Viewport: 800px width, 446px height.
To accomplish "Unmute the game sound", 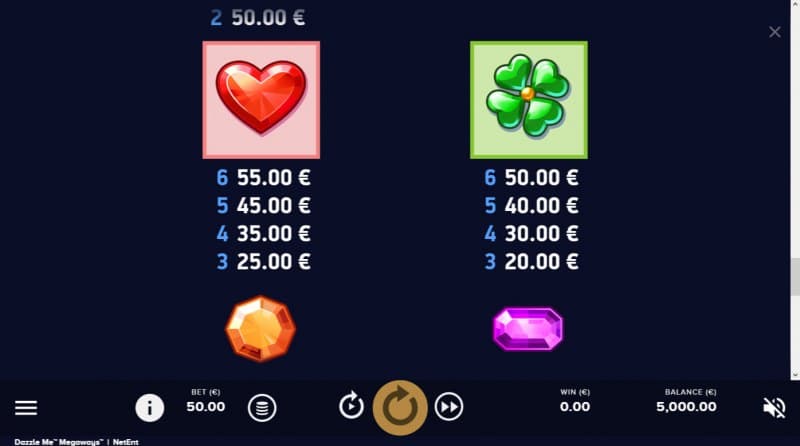I will [x=774, y=407].
